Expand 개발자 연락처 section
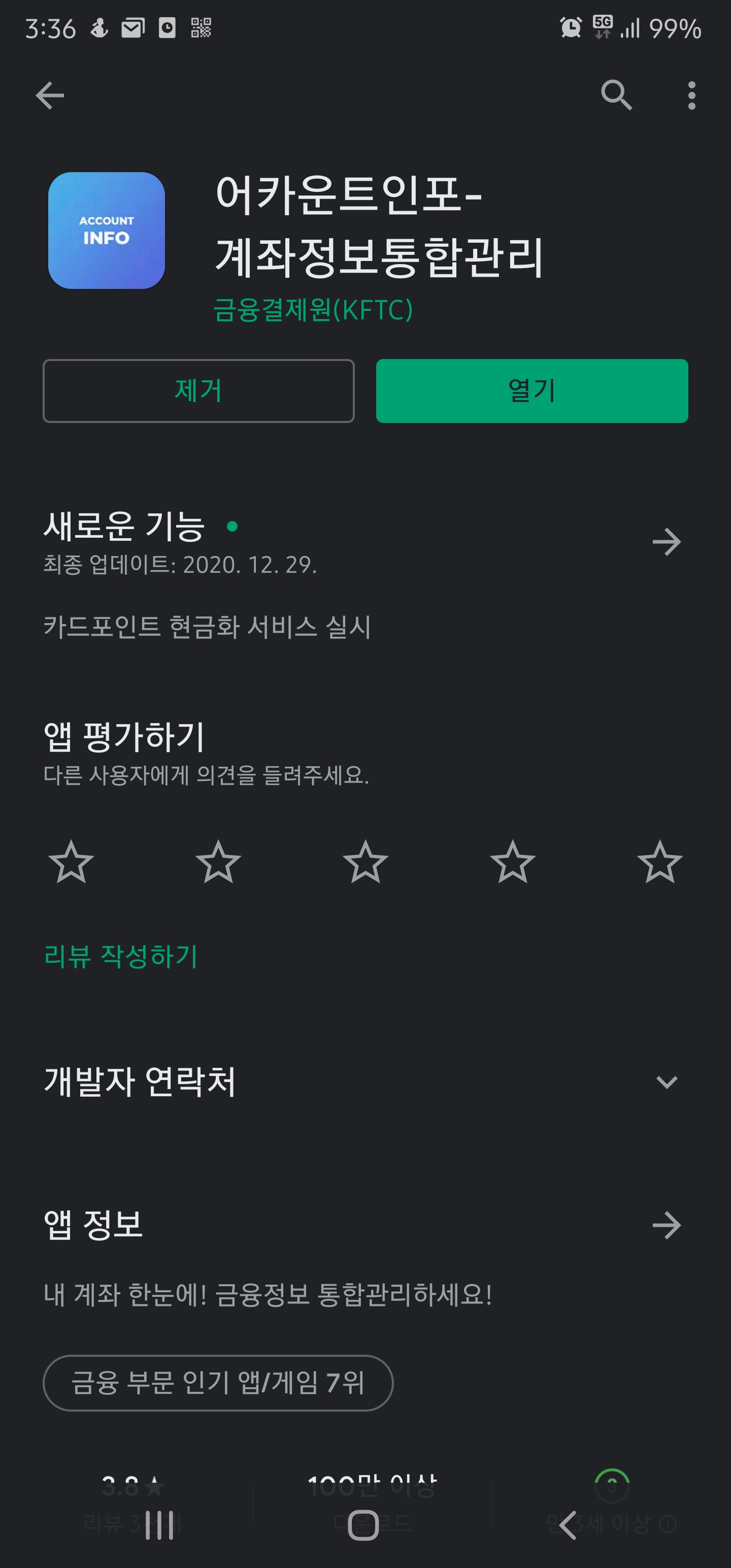This screenshot has width=731, height=1568. (667, 1082)
